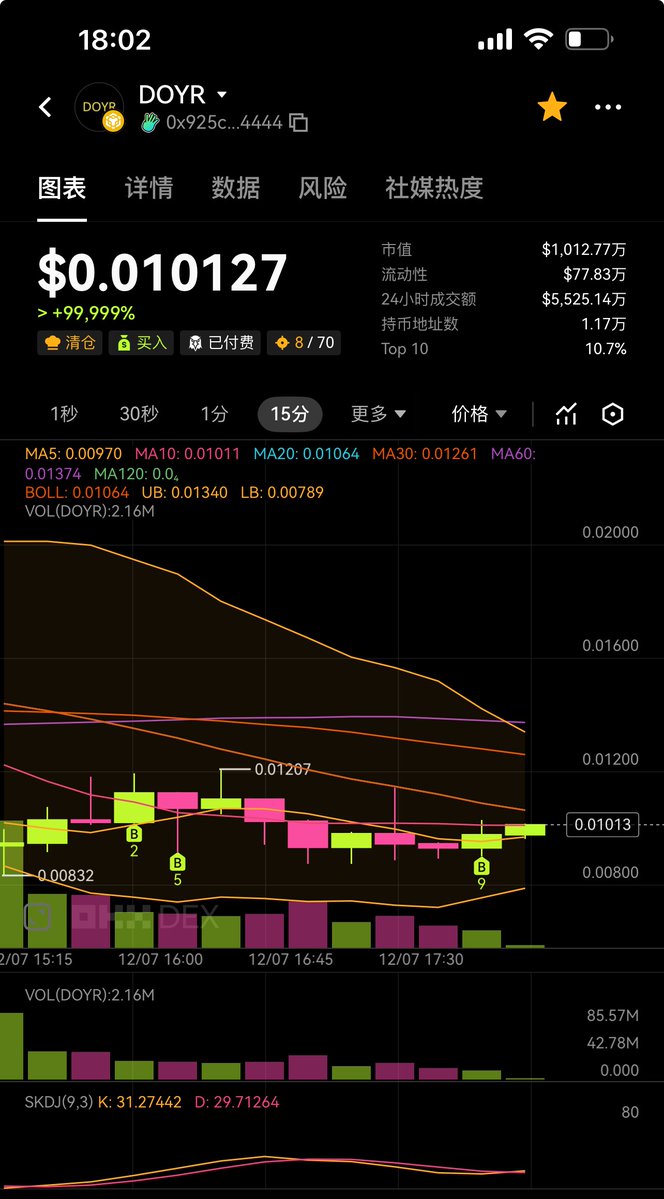Switch to the 数据 tab
This screenshot has width=664, height=1199.
pyautogui.click(x=236, y=188)
